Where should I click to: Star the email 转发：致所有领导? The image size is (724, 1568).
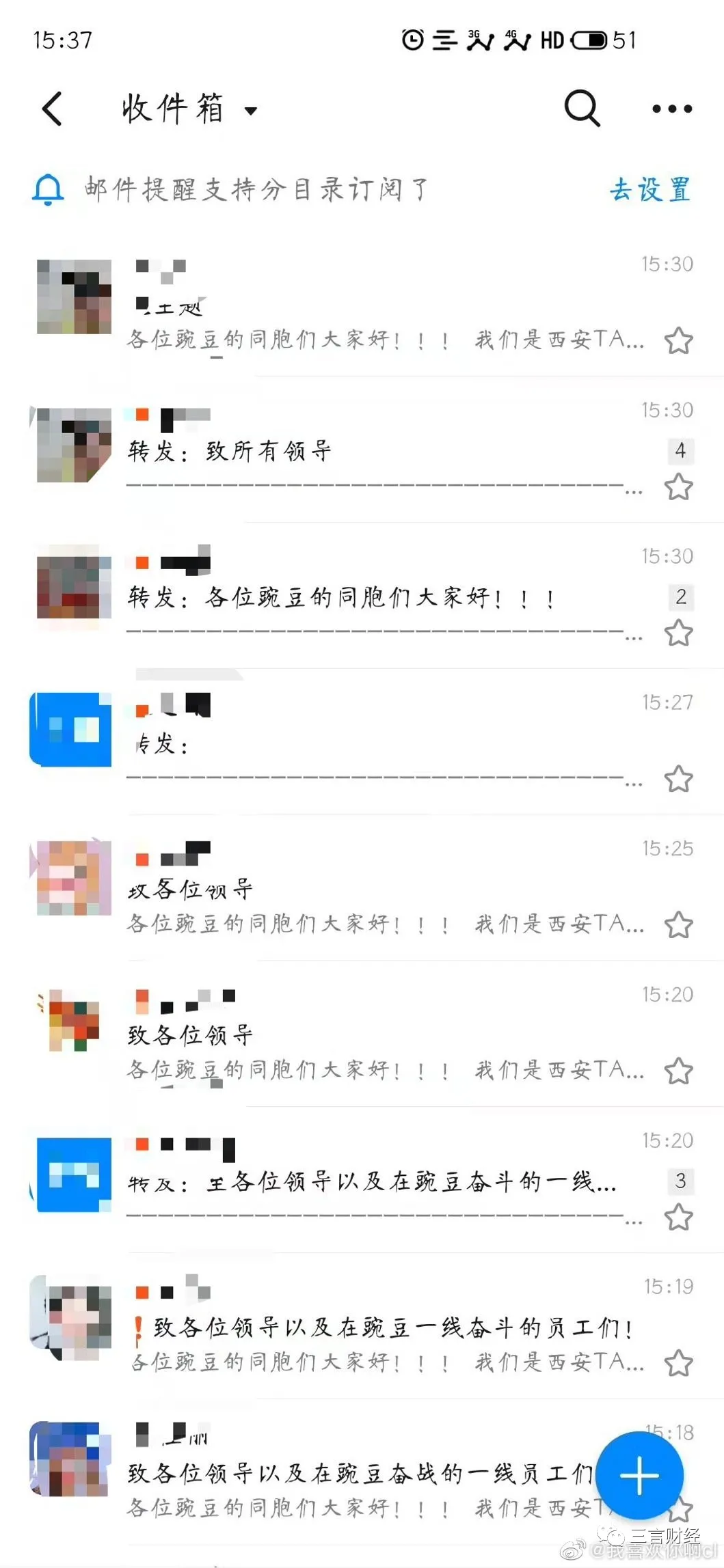point(678,487)
